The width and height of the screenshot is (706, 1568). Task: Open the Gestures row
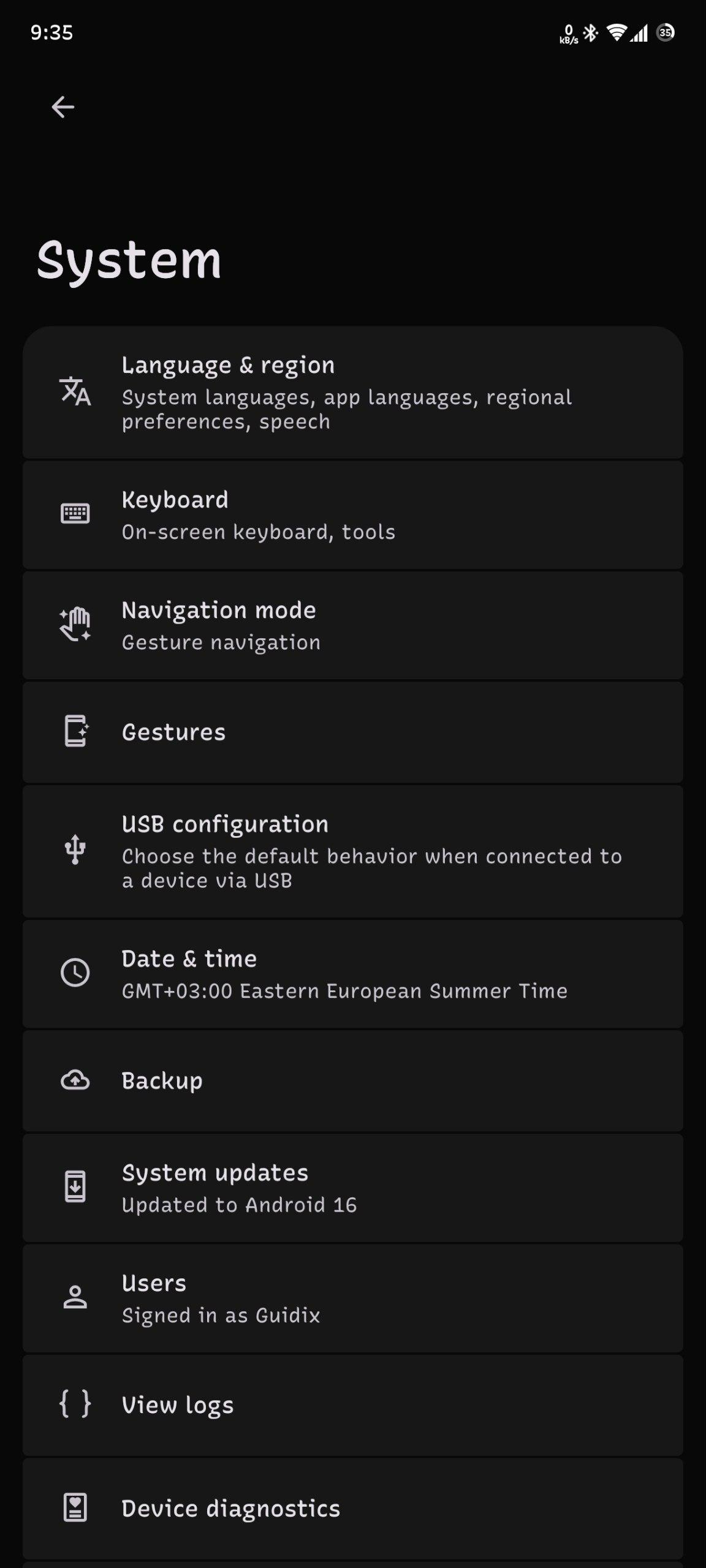tap(353, 733)
